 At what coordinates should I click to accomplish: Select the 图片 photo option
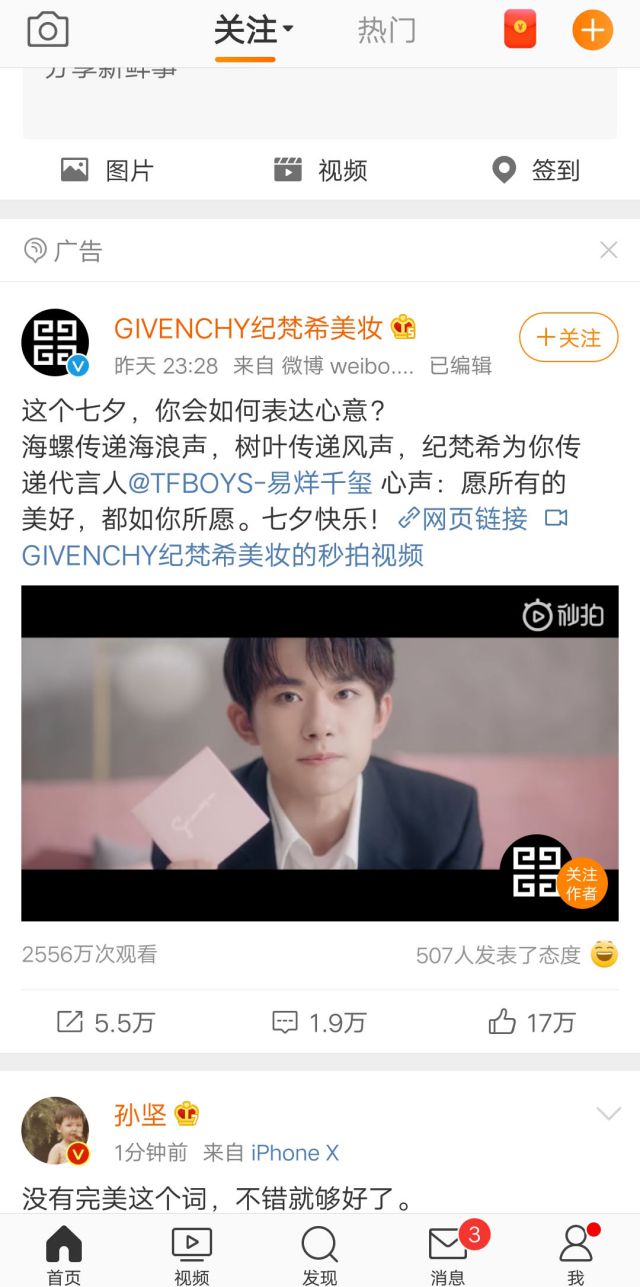tap(107, 170)
